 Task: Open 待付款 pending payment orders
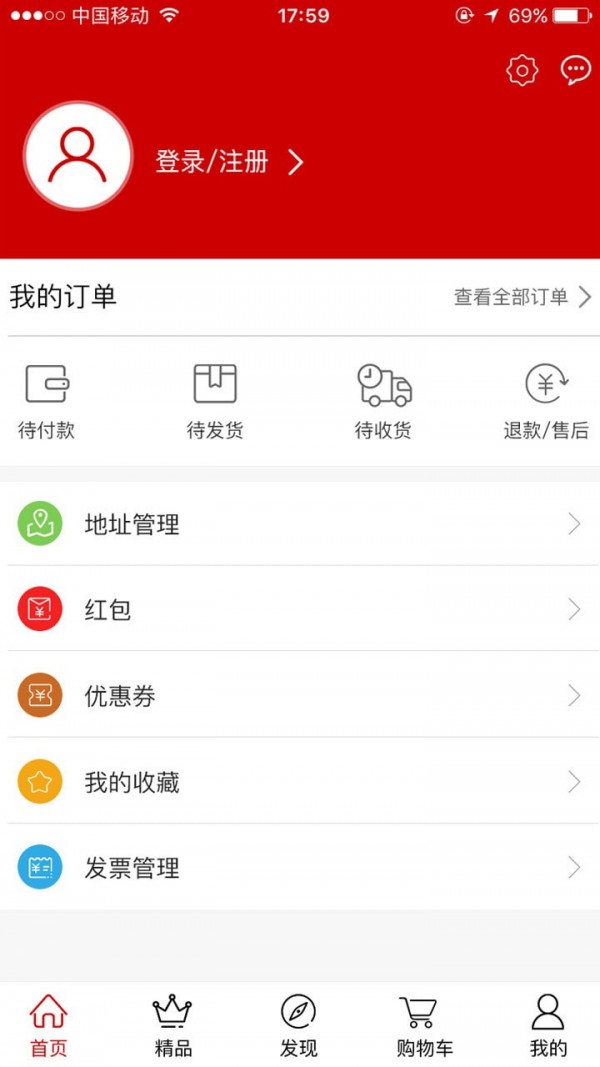click(x=47, y=402)
